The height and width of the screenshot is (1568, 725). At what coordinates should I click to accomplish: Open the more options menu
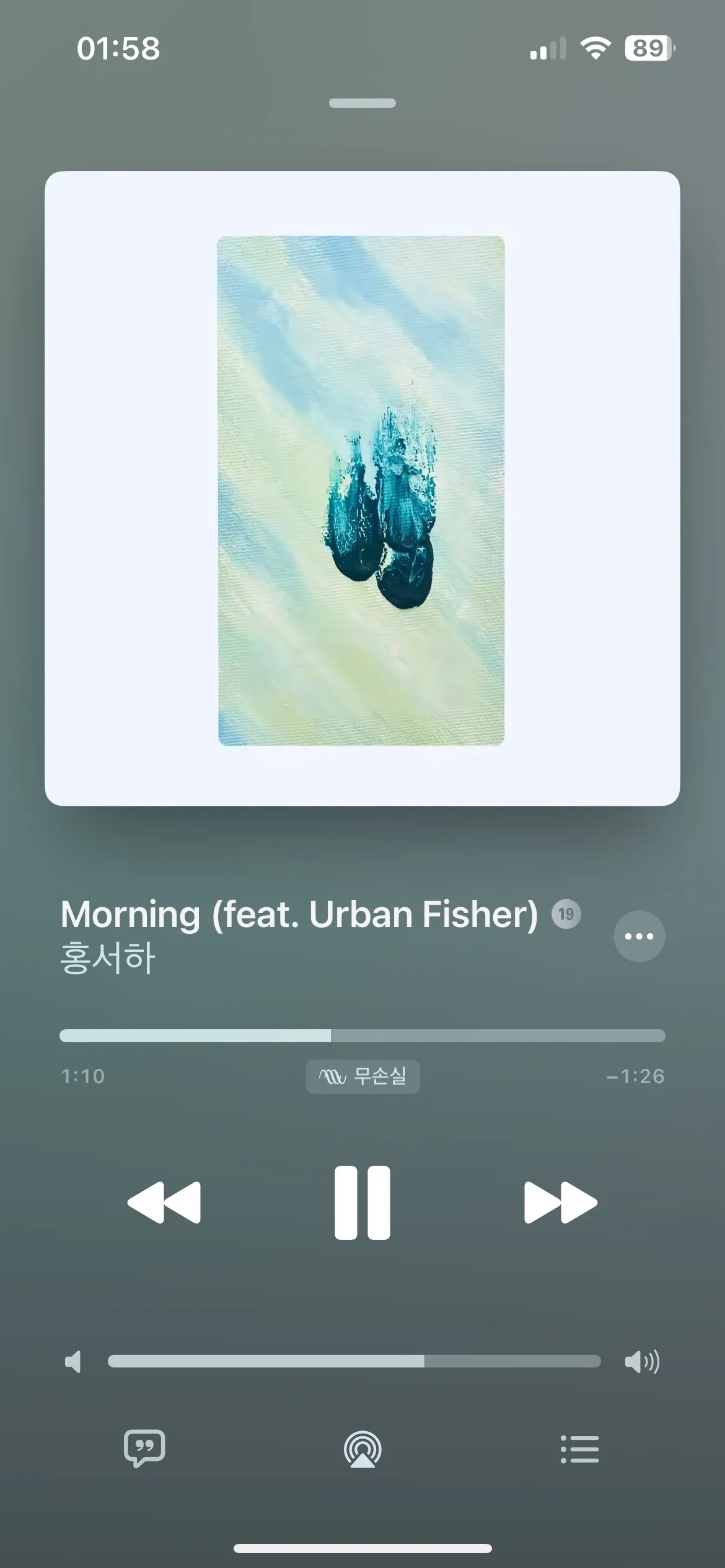[x=639, y=936]
